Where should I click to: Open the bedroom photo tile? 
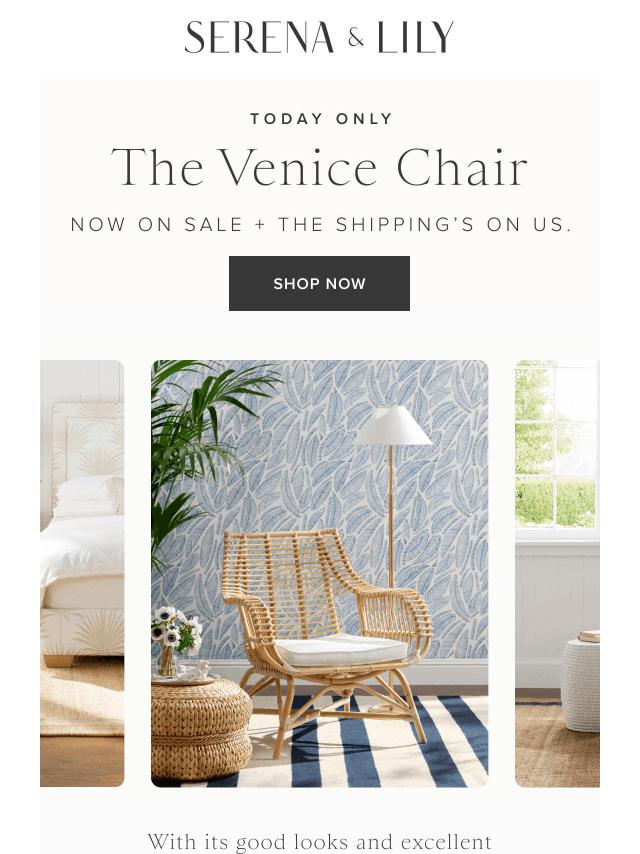82,573
